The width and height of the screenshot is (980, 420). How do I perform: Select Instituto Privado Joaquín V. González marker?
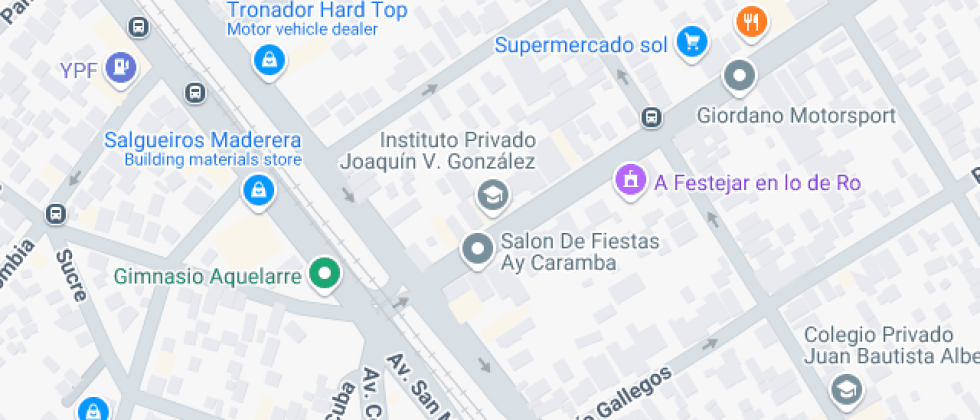pos(492,194)
